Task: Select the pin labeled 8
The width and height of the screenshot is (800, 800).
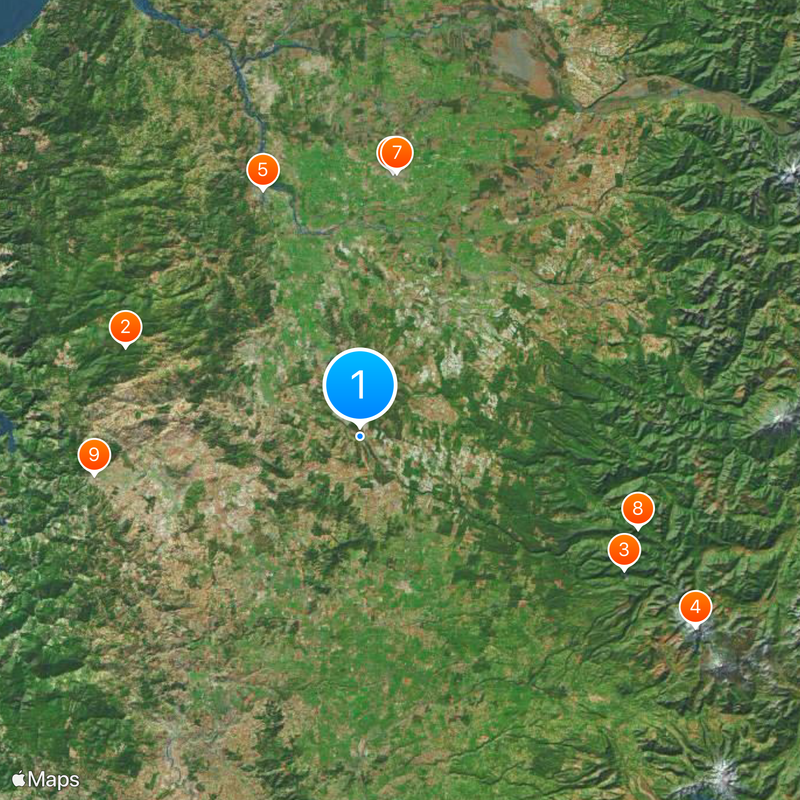Action: (637, 509)
